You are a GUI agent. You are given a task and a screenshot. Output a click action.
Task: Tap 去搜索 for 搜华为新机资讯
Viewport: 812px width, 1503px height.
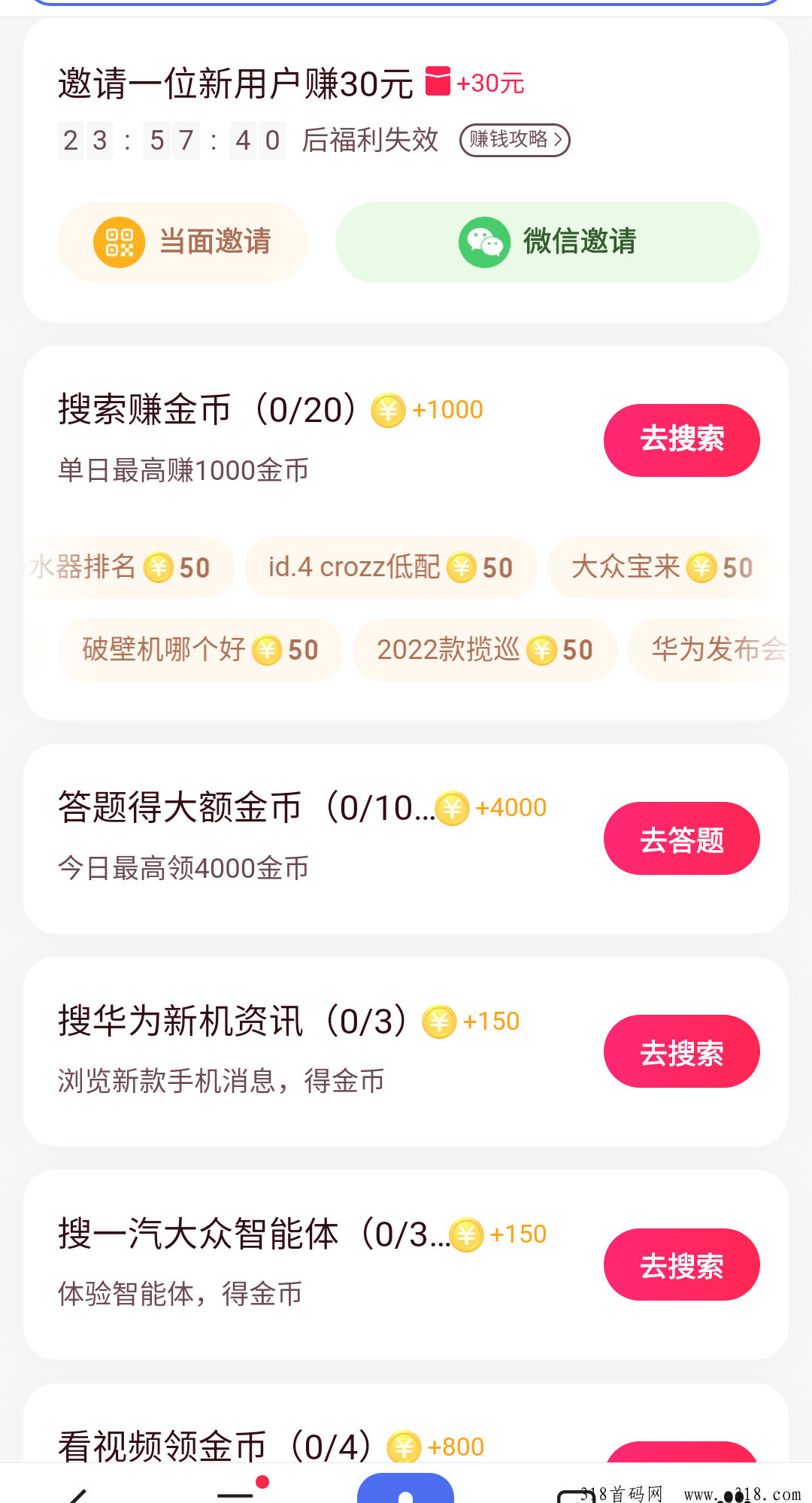682,1051
